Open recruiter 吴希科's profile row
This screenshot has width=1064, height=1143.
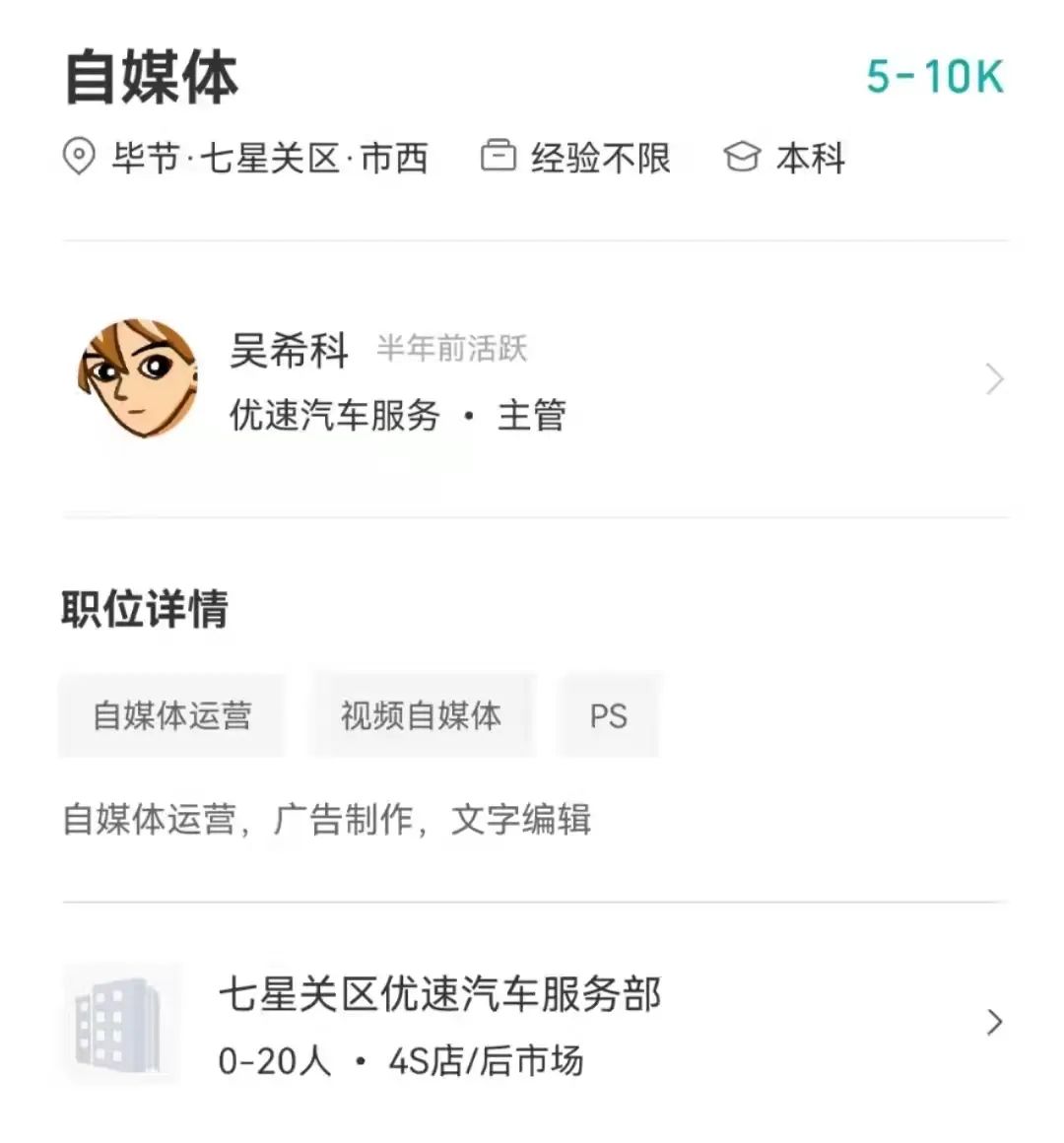point(532,380)
